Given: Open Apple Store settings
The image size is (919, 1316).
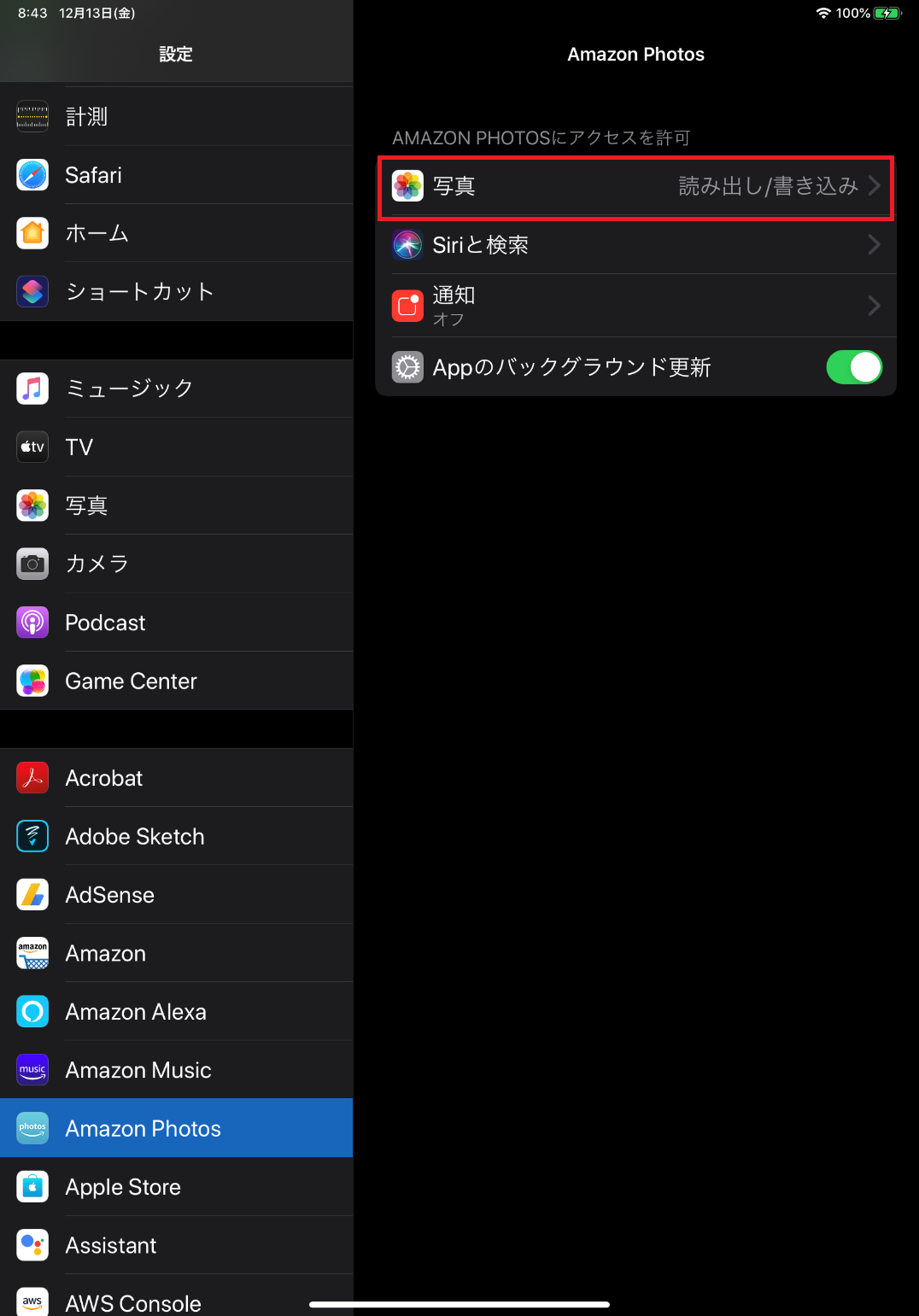Looking at the screenshot, I should tap(176, 1187).
